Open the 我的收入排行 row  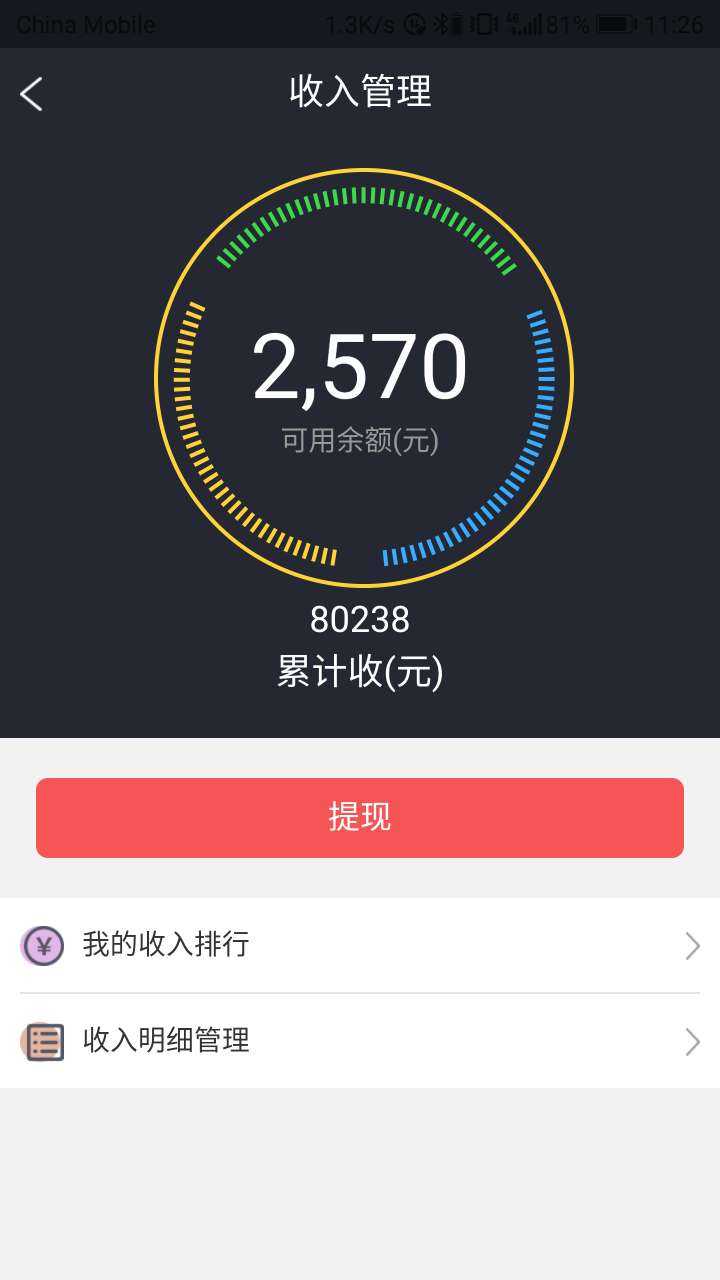click(x=360, y=944)
